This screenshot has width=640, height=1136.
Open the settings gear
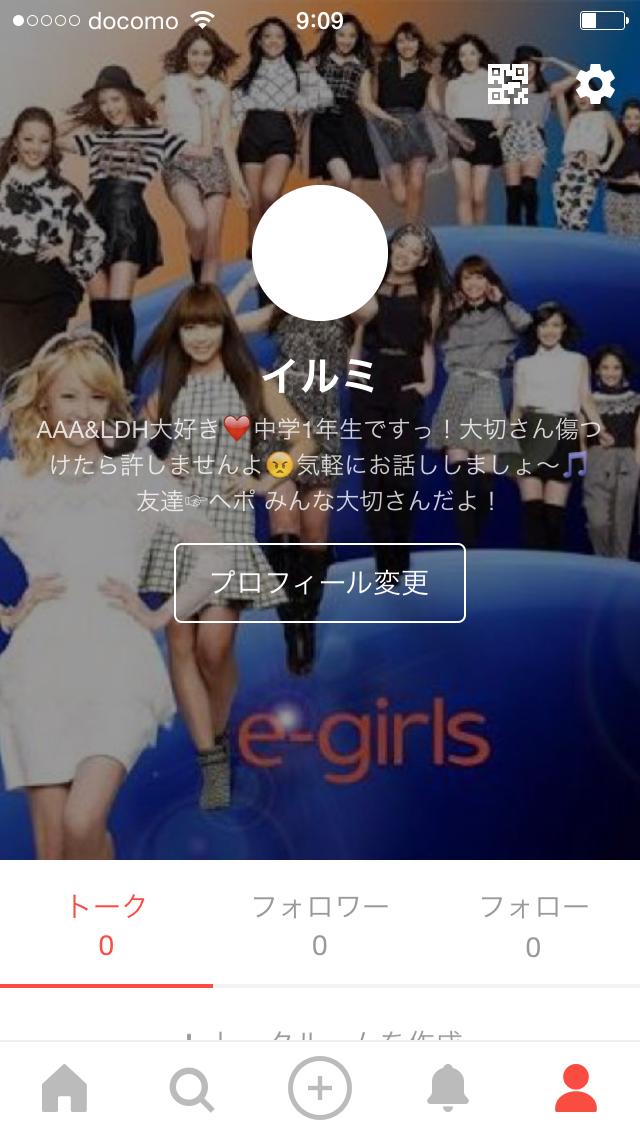point(596,85)
